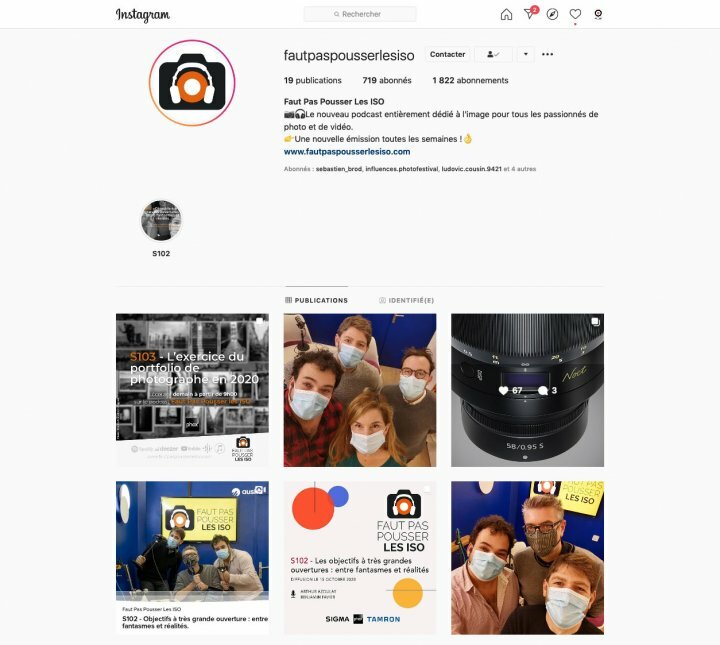Viewport: 720px width, 645px height.
Task: Tap the Contacter button
Action: coord(447,54)
